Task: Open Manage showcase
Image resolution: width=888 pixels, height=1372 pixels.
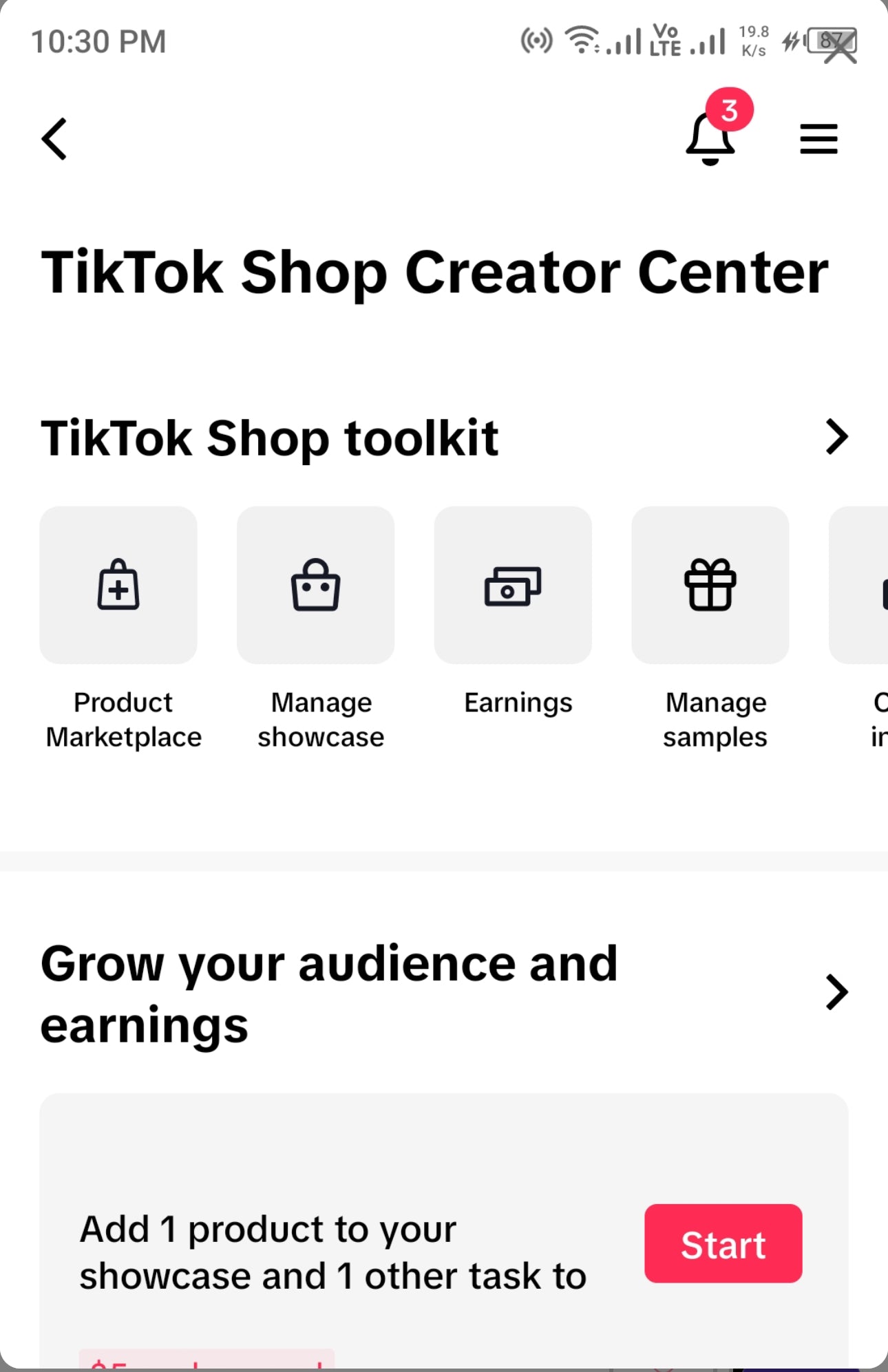Action: (316, 586)
